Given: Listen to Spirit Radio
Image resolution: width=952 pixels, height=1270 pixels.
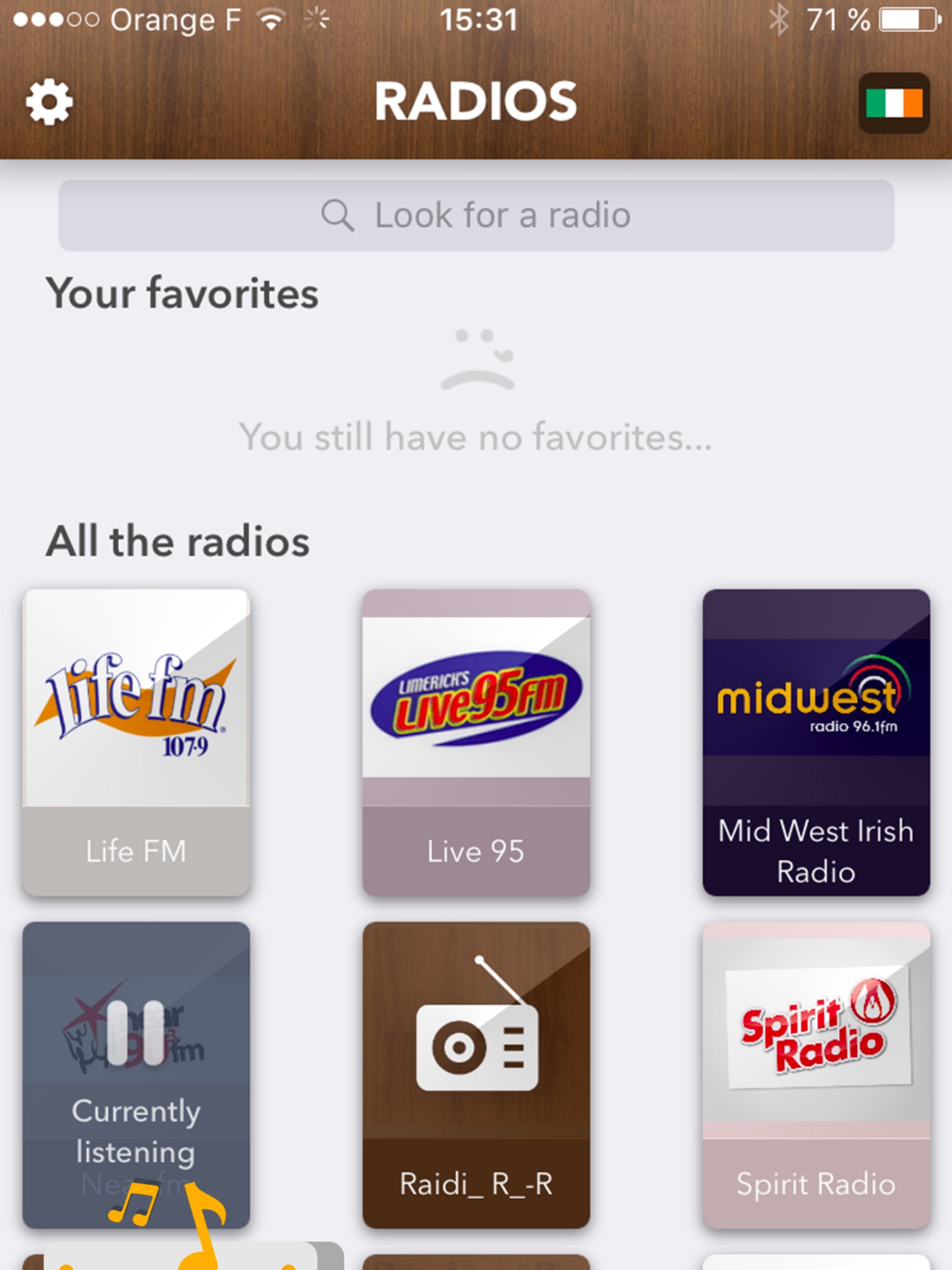Looking at the screenshot, I should click(x=816, y=1074).
